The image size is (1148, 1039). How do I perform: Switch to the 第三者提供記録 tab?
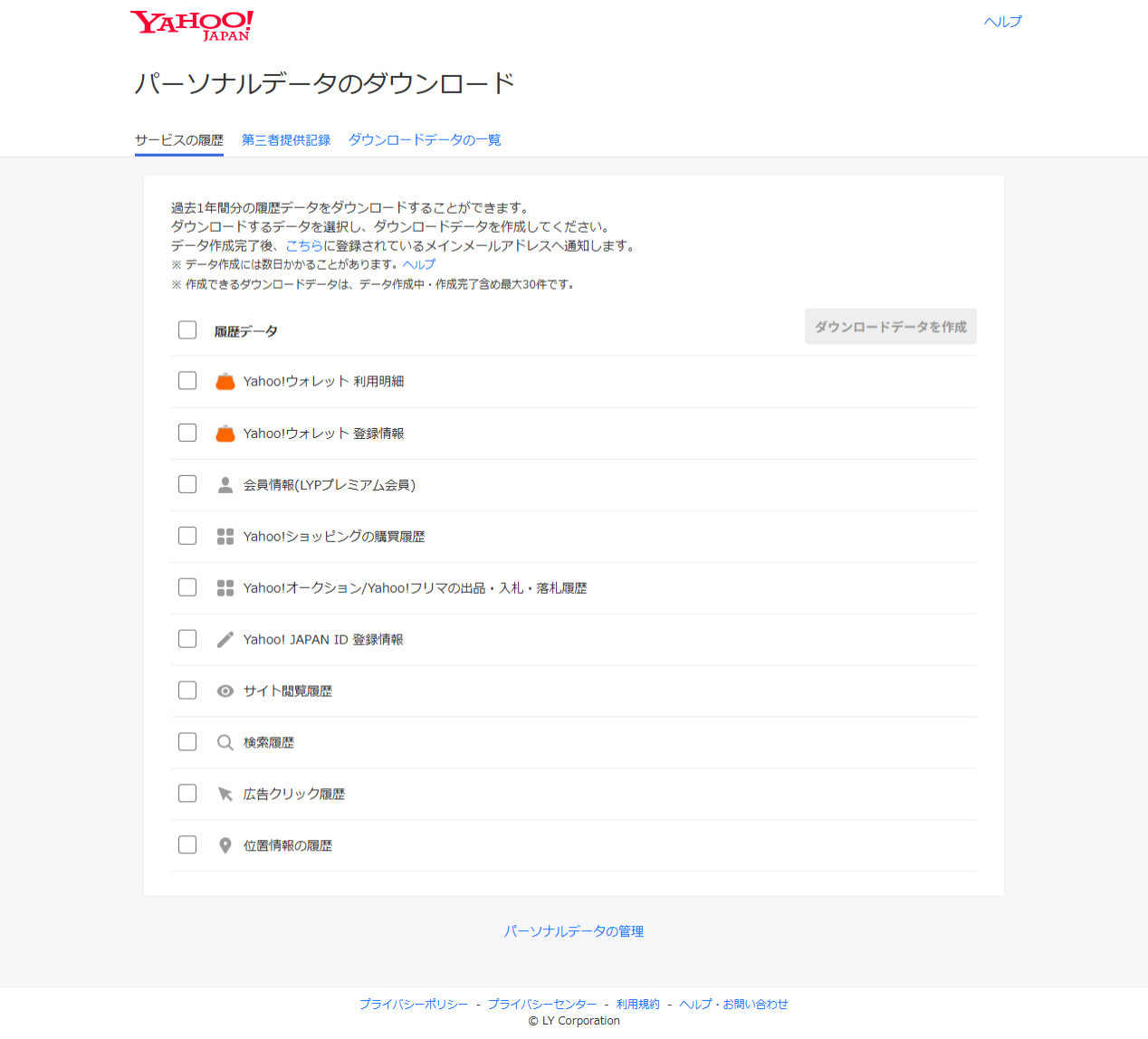[286, 140]
